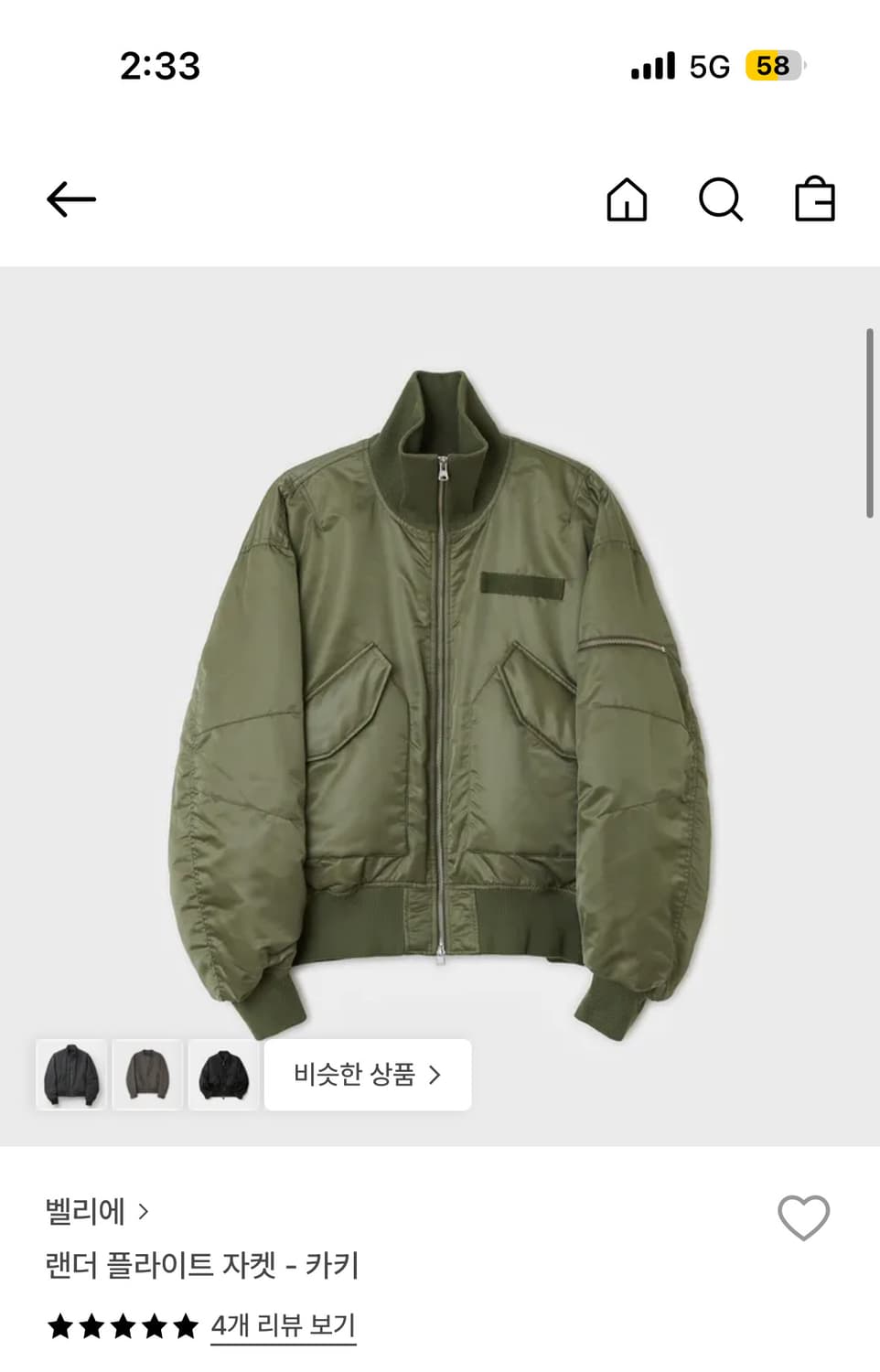Tap the 5G indicator in the status bar
880x1372 pixels.
(709, 67)
